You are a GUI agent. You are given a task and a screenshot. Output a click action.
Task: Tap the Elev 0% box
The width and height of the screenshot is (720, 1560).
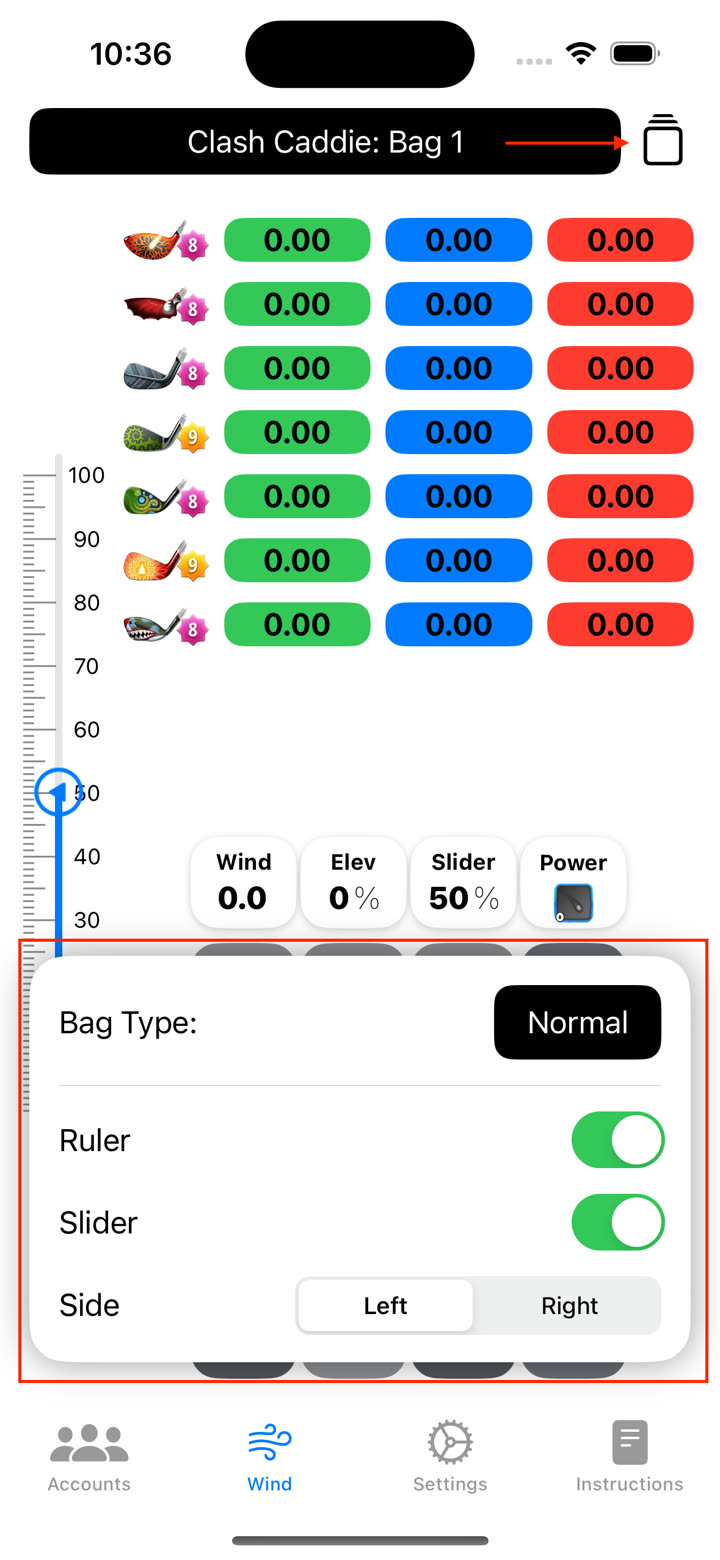353,882
